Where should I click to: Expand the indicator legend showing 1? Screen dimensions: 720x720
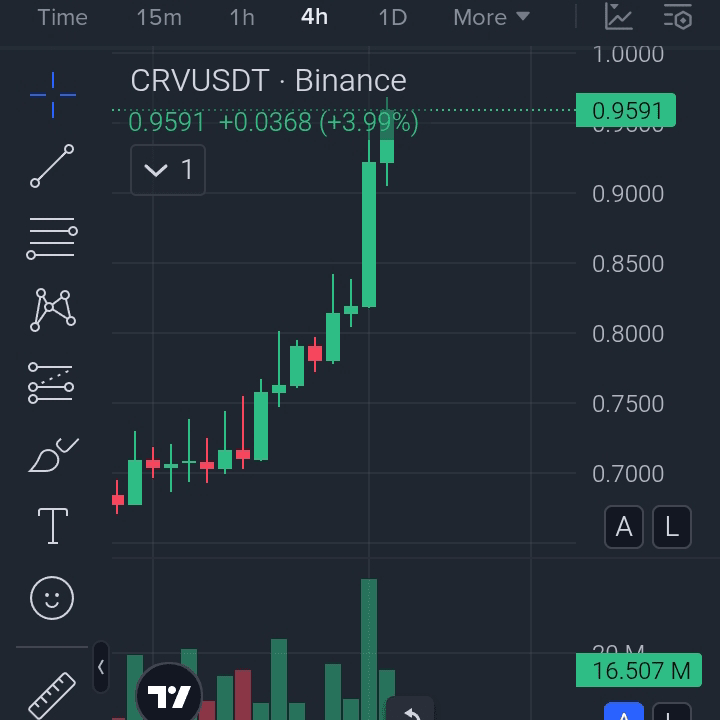tap(168, 170)
